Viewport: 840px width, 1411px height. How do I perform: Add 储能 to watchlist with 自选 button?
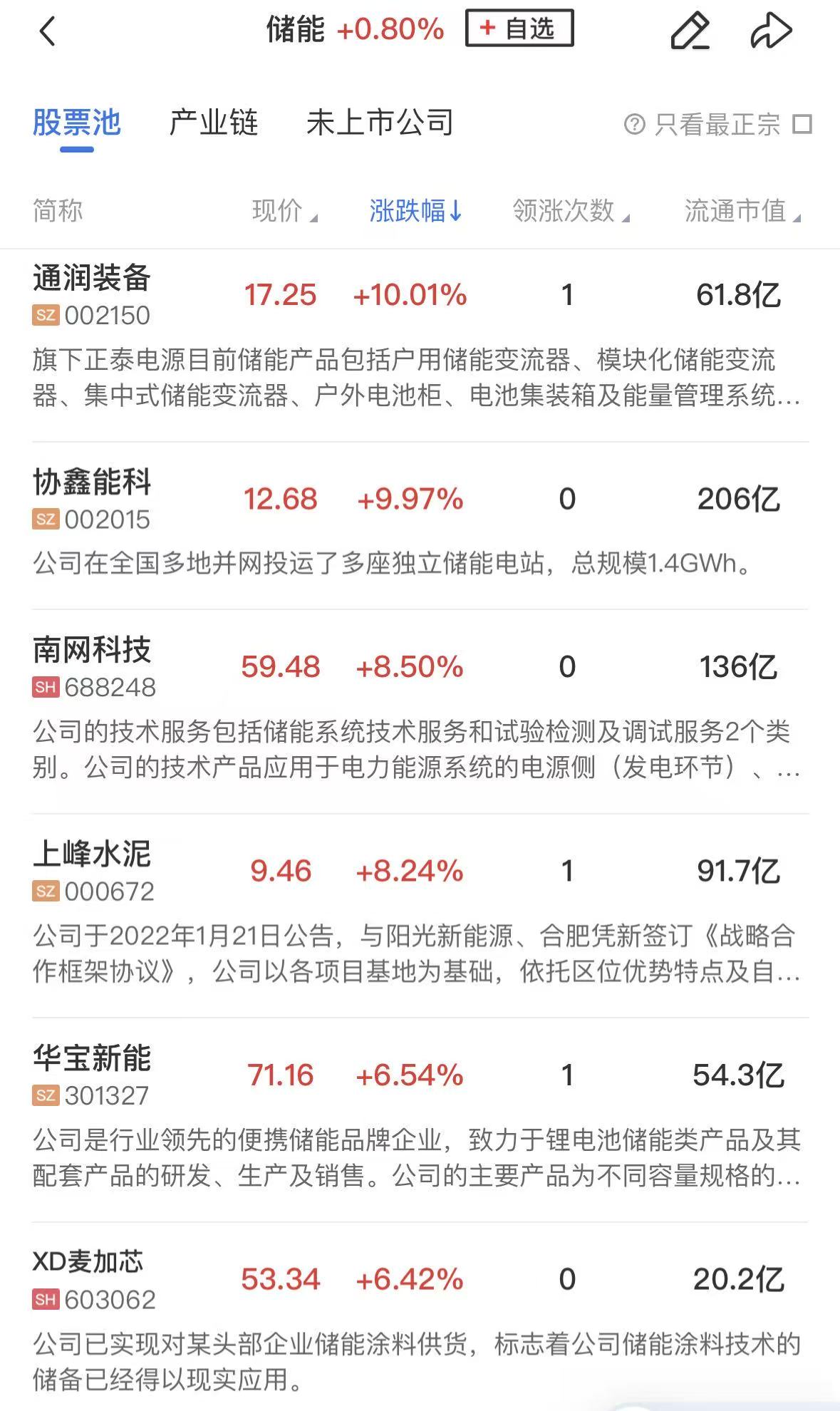pyautogui.click(x=519, y=29)
